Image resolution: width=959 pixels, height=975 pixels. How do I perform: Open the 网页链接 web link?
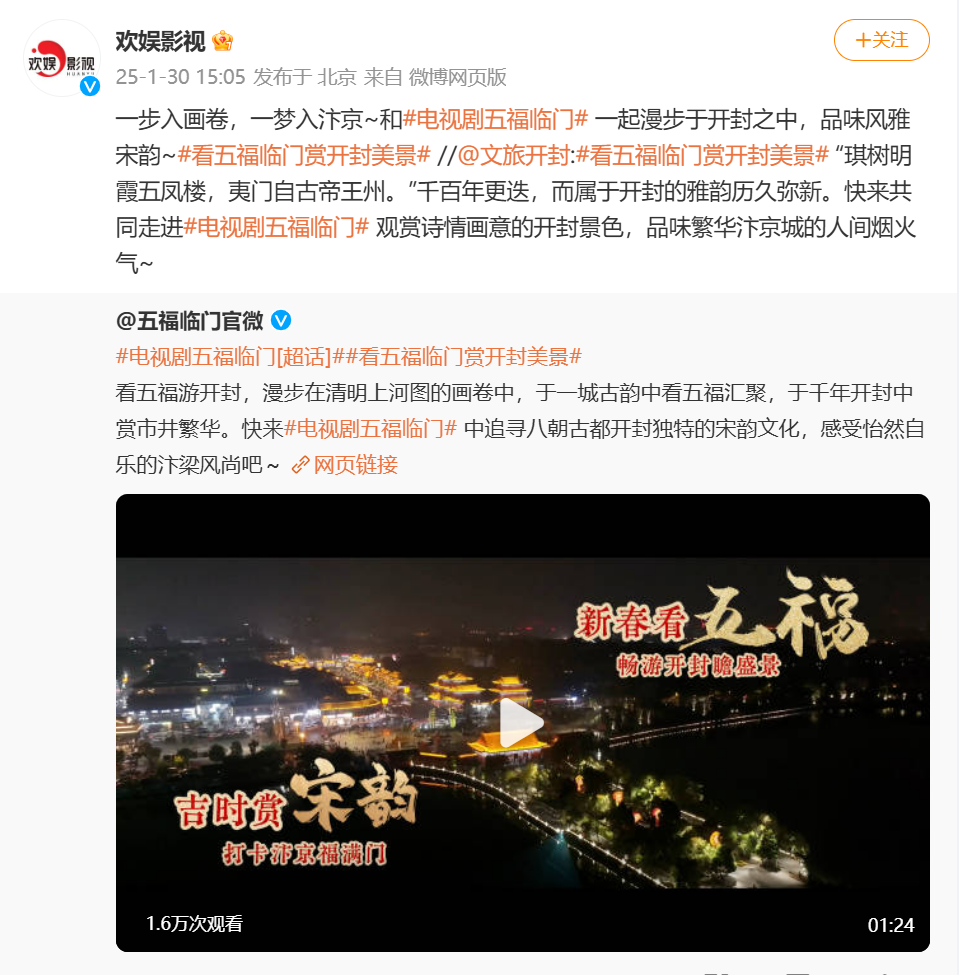345,465
